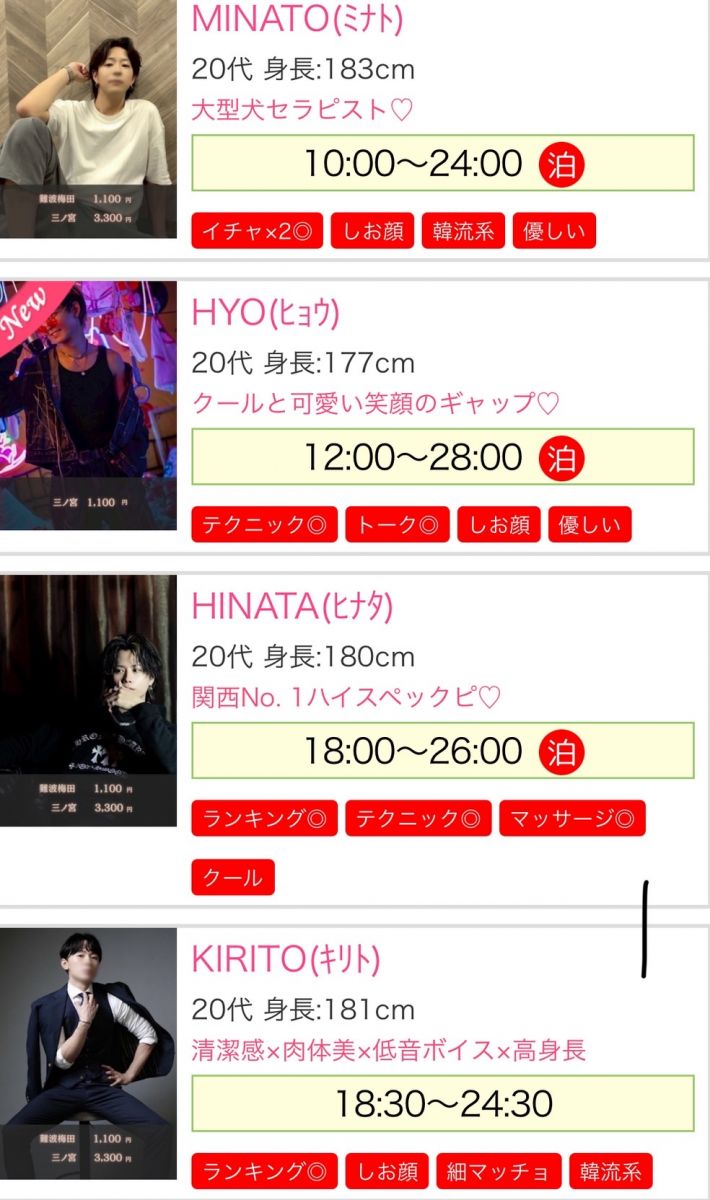Image resolution: width=710 pixels, height=1200 pixels.
Task: Open MINATO's profile photo
Action: point(88,118)
